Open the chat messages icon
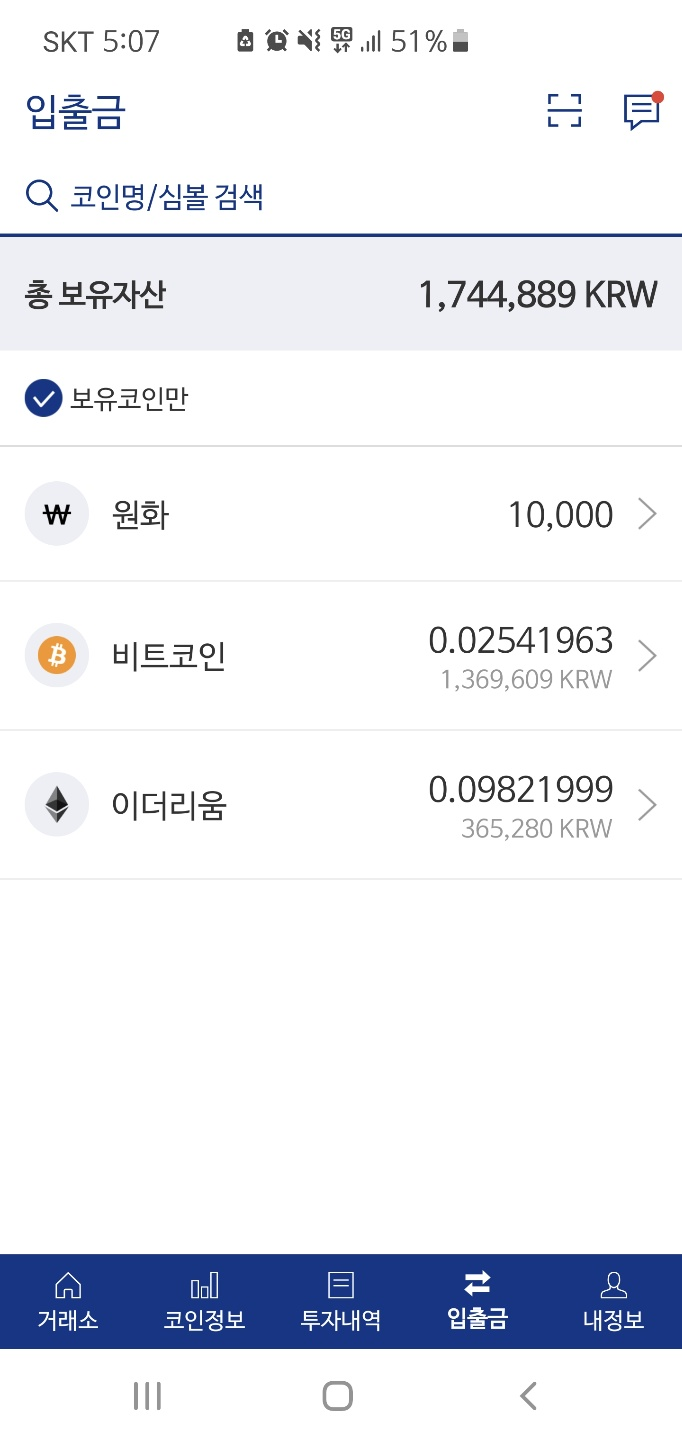Screen dimensions: 682x1440 642,111
